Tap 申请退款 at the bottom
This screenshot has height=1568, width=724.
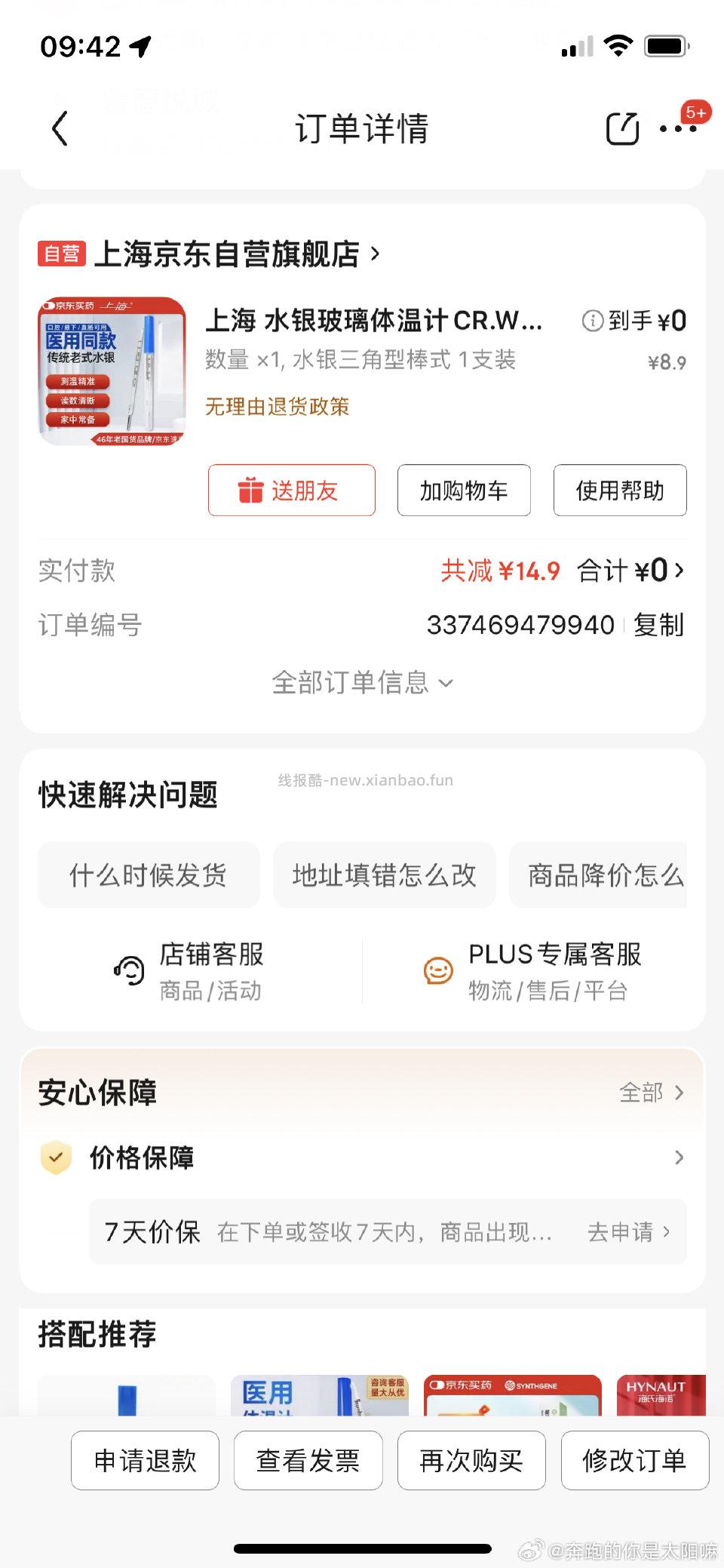[x=144, y=1461]
